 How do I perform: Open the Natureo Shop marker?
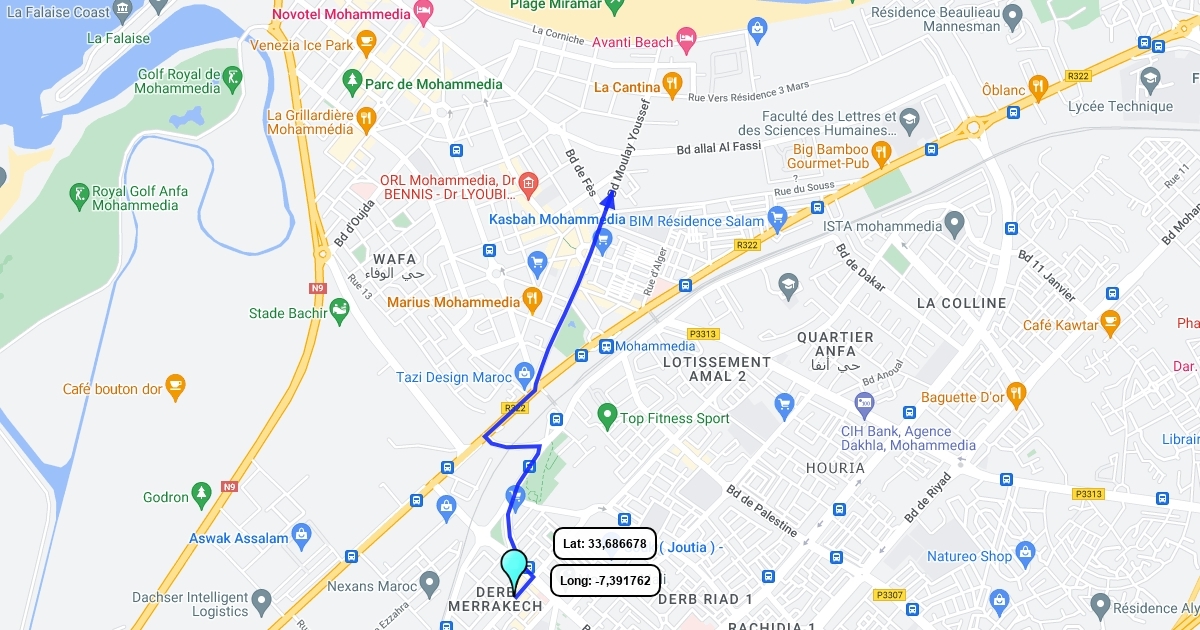click(x=1025, y=552)
